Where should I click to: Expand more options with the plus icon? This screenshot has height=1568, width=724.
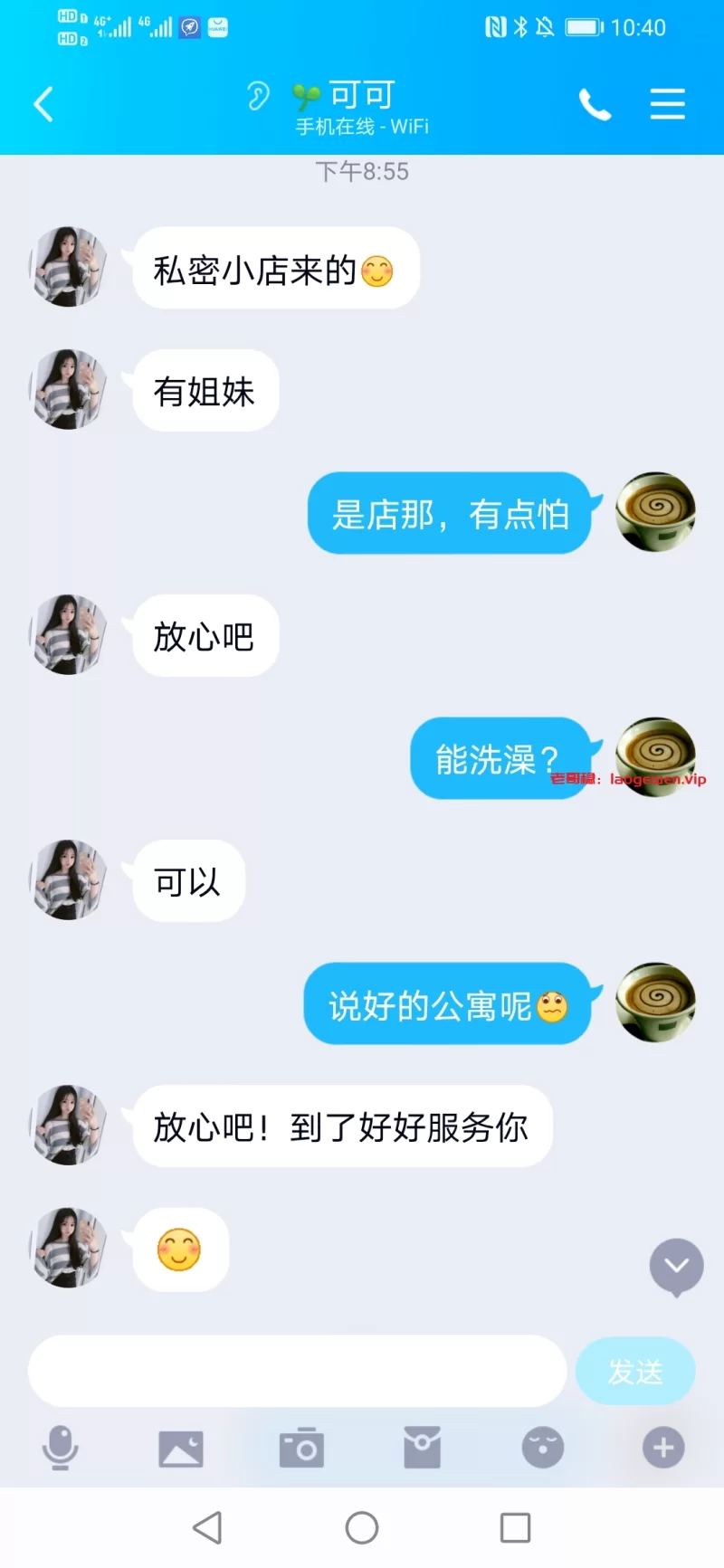click(x=663, y=1448)
